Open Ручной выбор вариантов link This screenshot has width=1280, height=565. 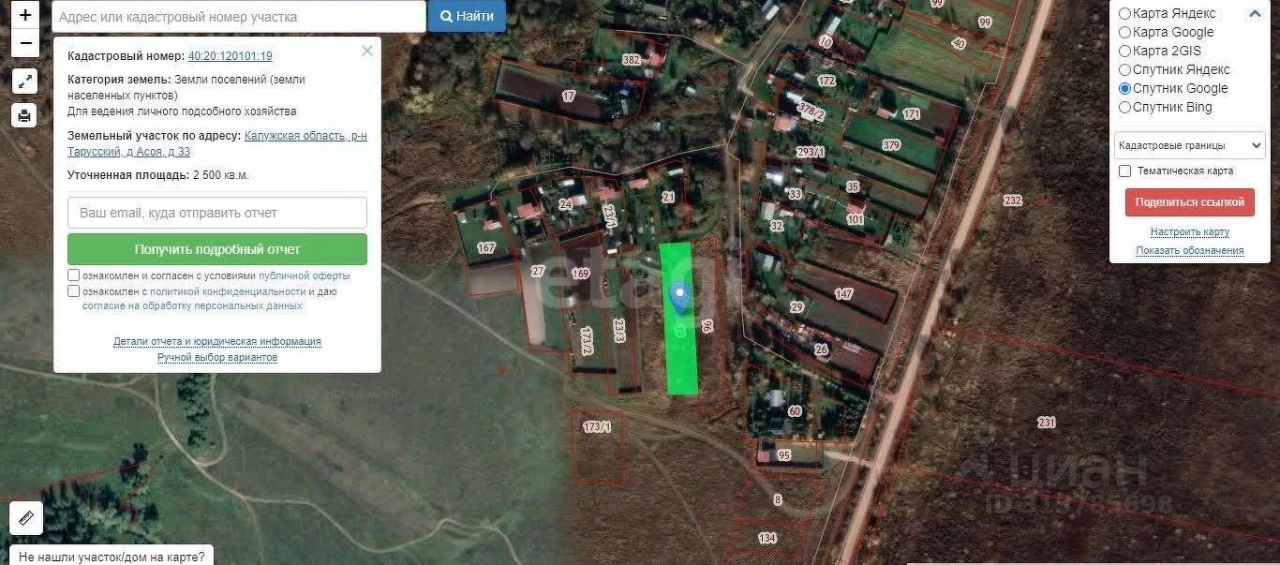tap(217, 357)
